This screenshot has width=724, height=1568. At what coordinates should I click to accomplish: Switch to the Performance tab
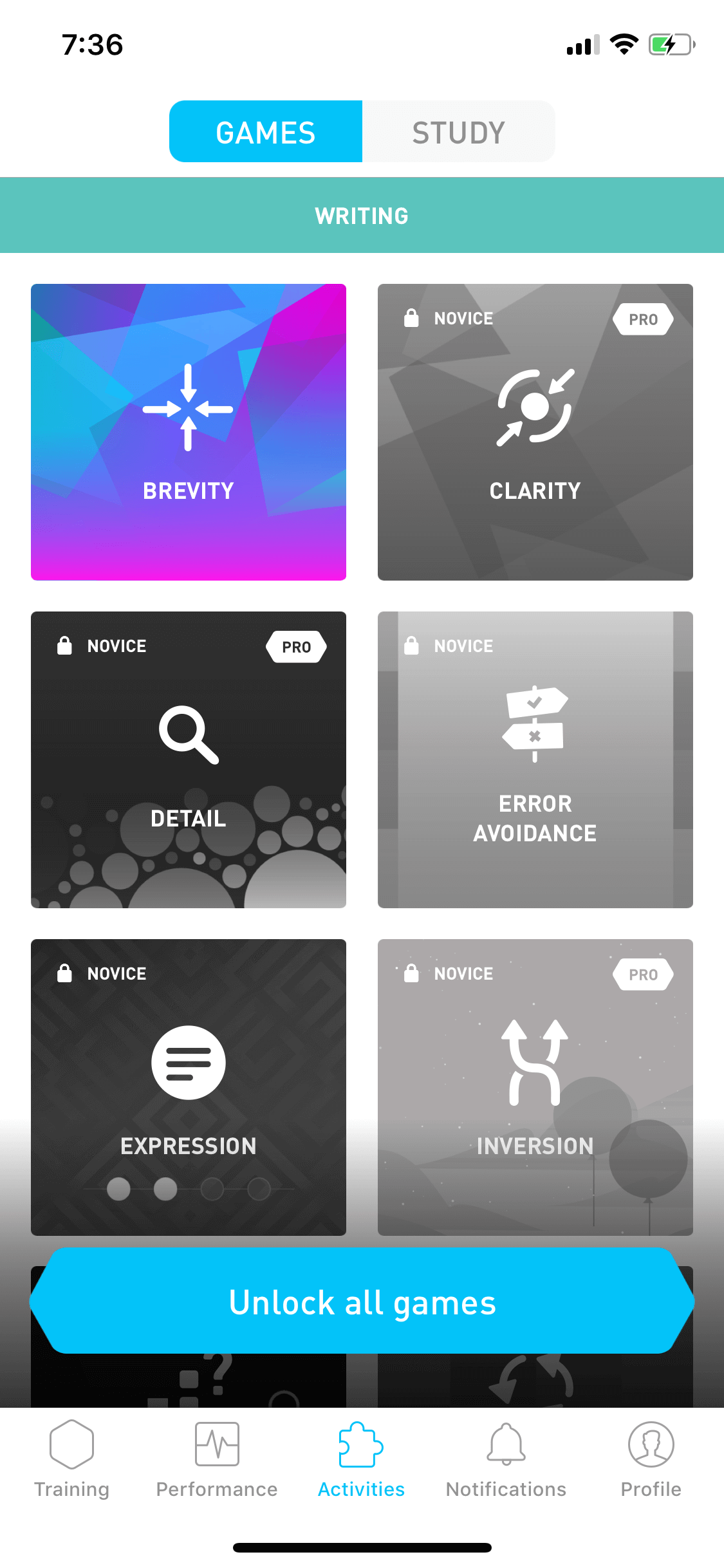(217, 1460)
